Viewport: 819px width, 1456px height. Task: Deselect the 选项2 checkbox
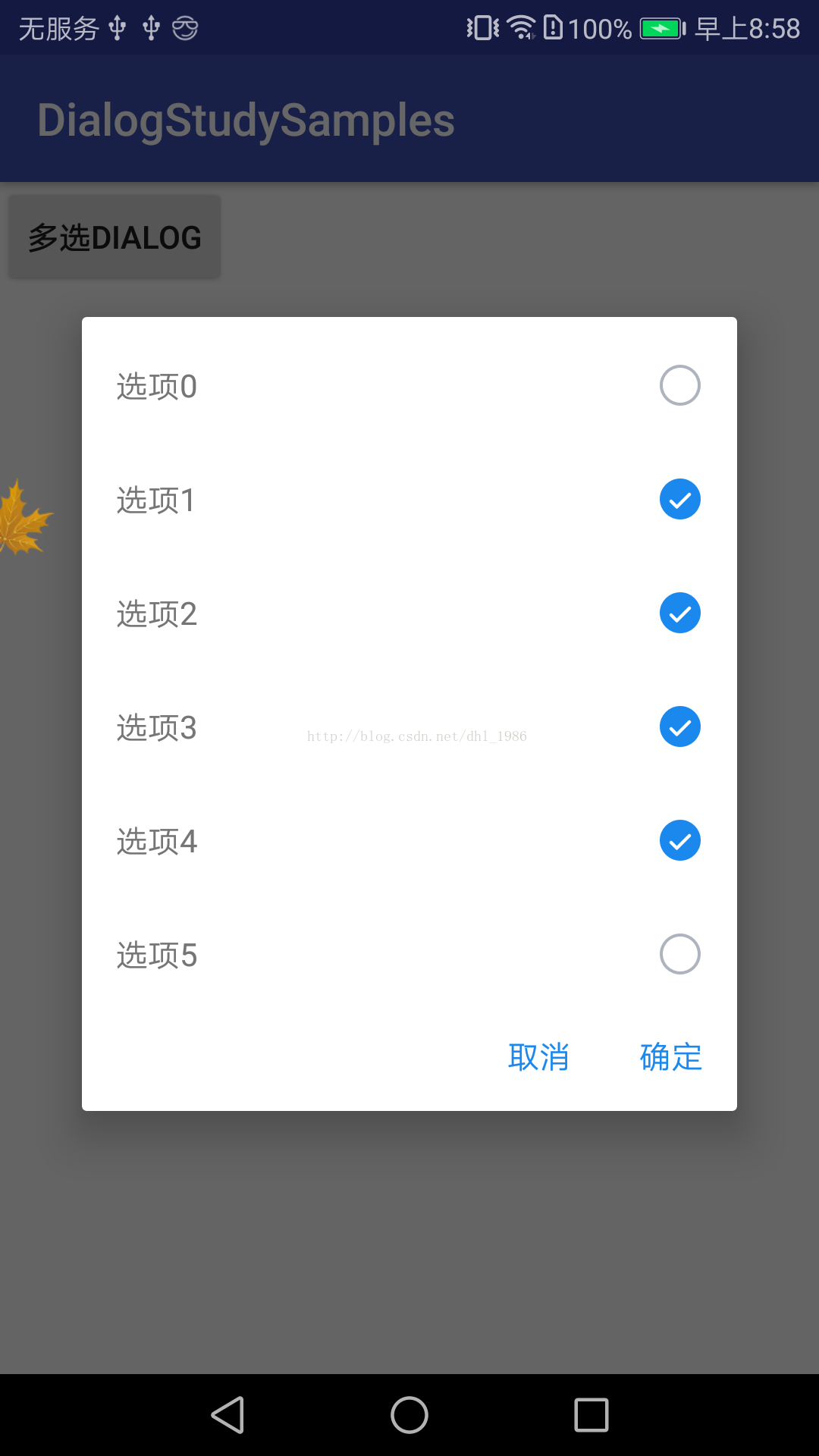[x=409, y=613]
